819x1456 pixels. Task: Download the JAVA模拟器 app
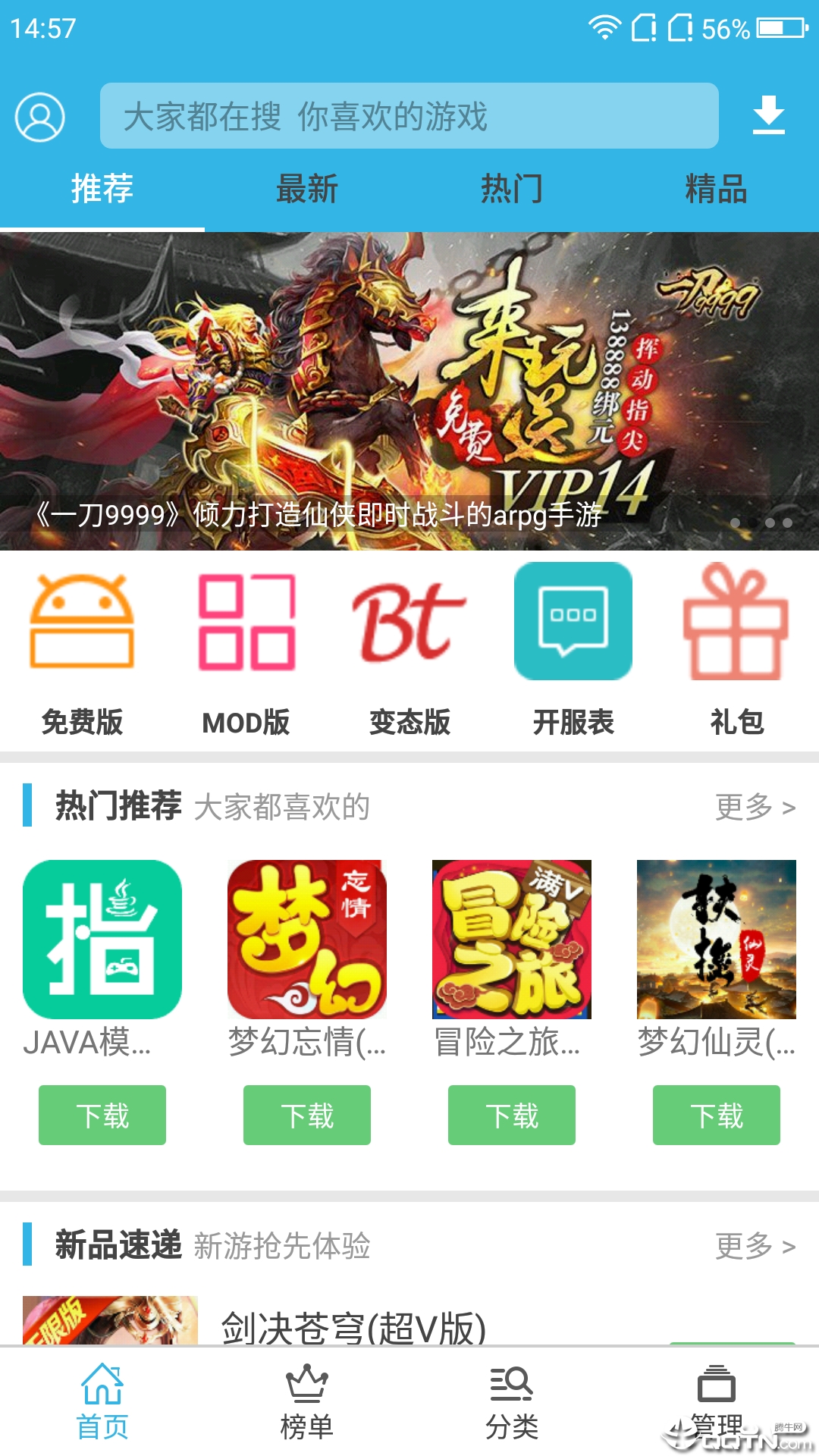point(102,1115)
